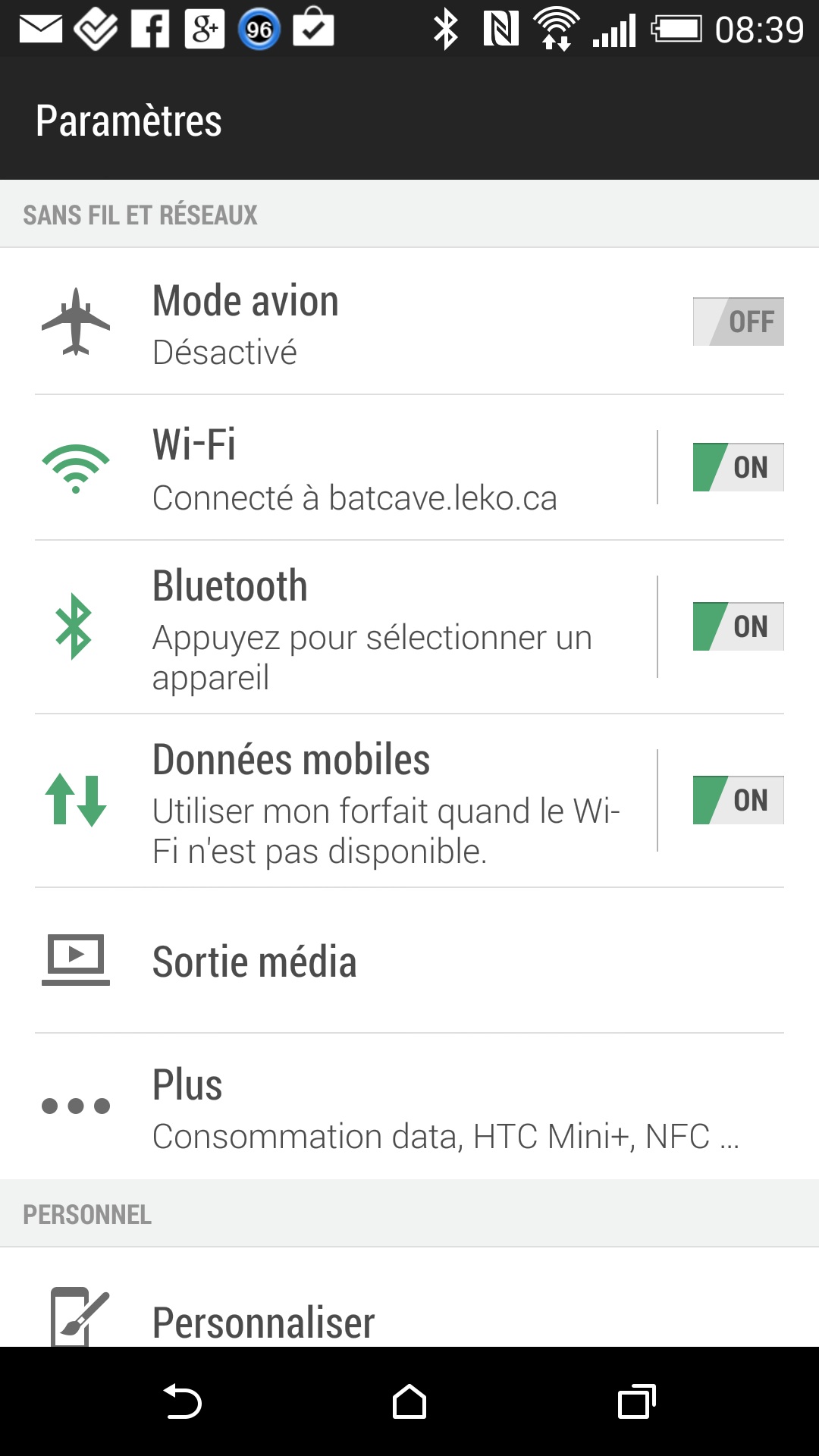Open Plus for more network settings

point(409,1107)
